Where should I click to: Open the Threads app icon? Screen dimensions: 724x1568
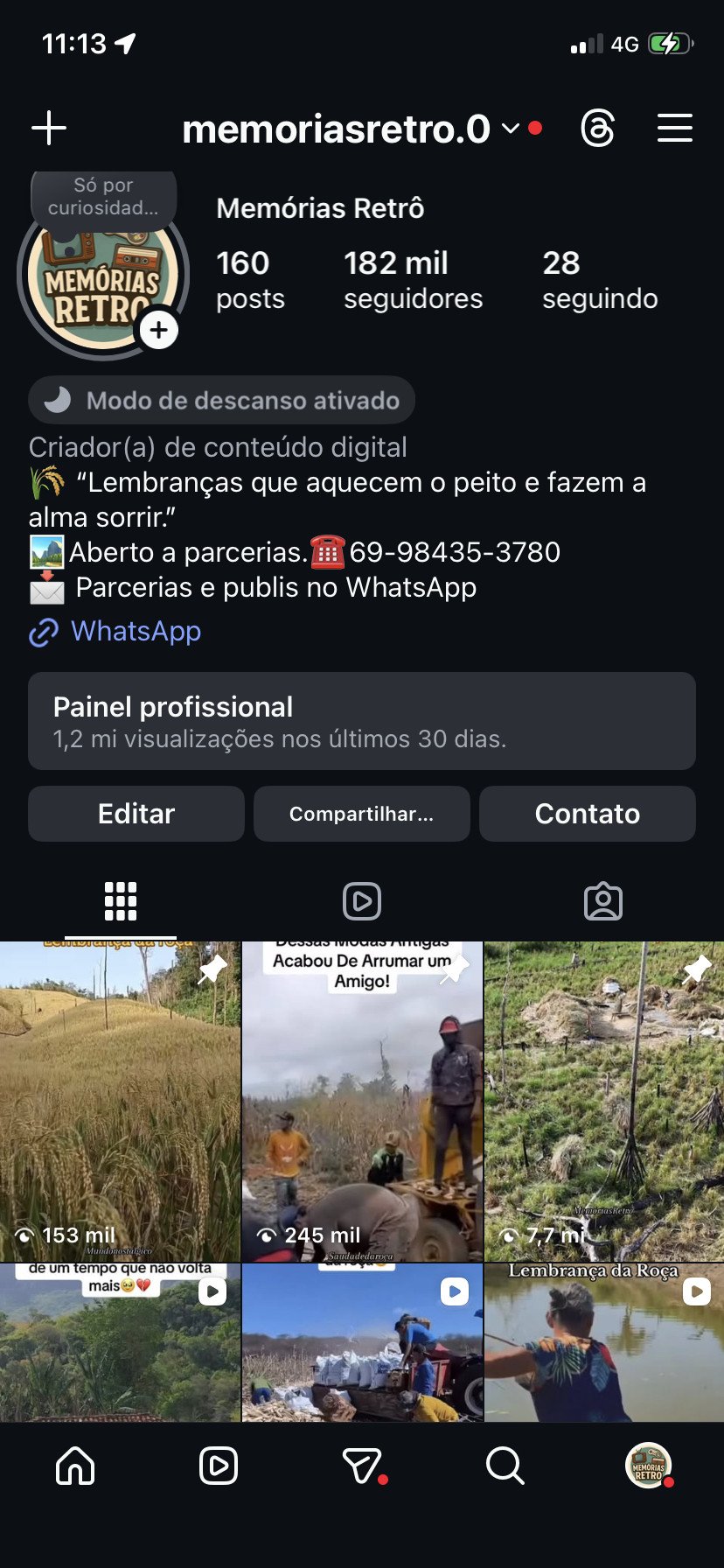click(598, 128)
